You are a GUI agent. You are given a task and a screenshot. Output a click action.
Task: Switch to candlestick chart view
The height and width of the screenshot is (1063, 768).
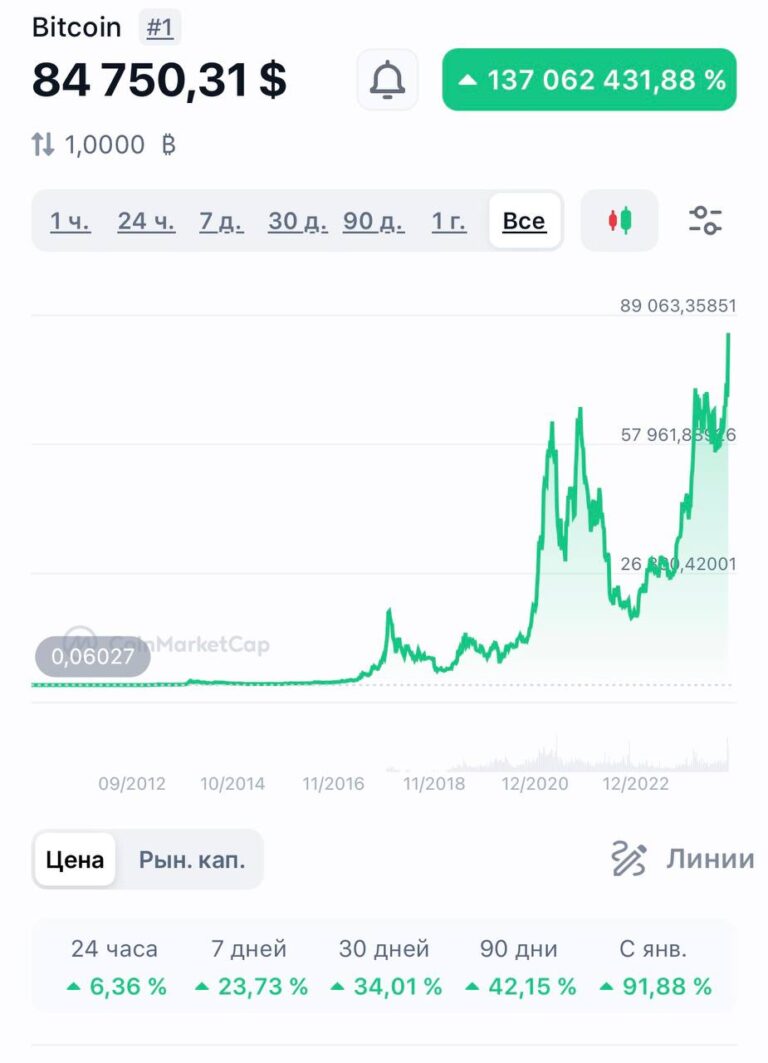(x=620, y=221)
